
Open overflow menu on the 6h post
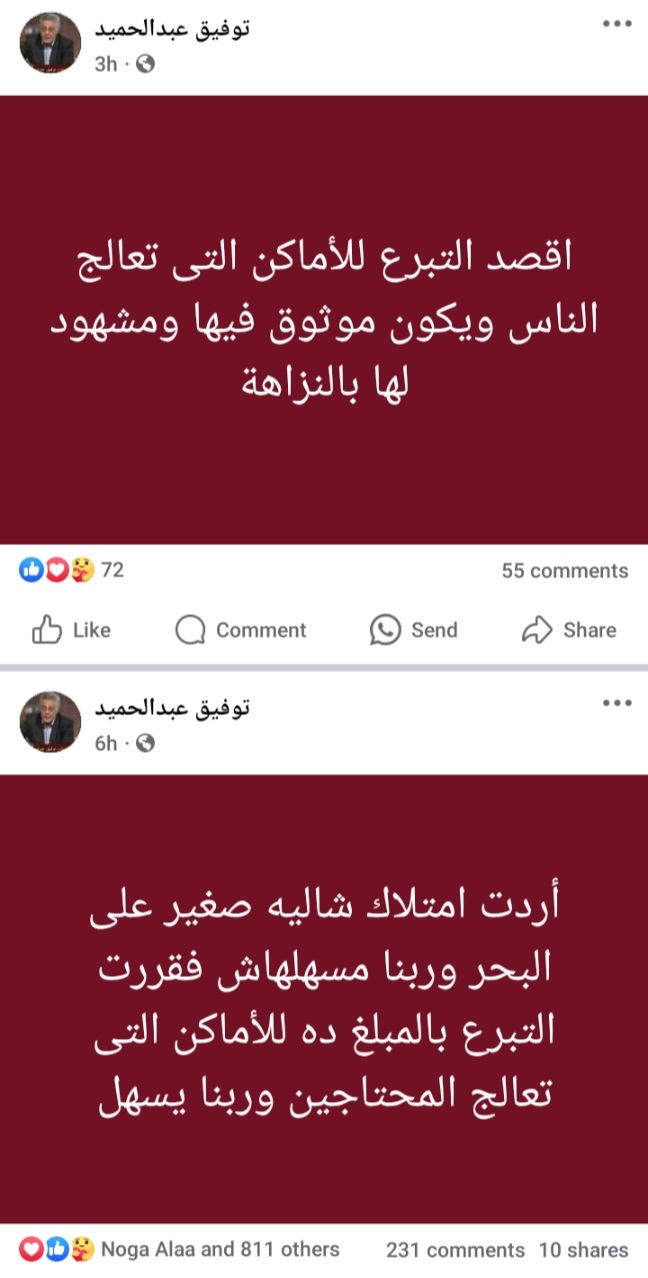pos(617,703)
